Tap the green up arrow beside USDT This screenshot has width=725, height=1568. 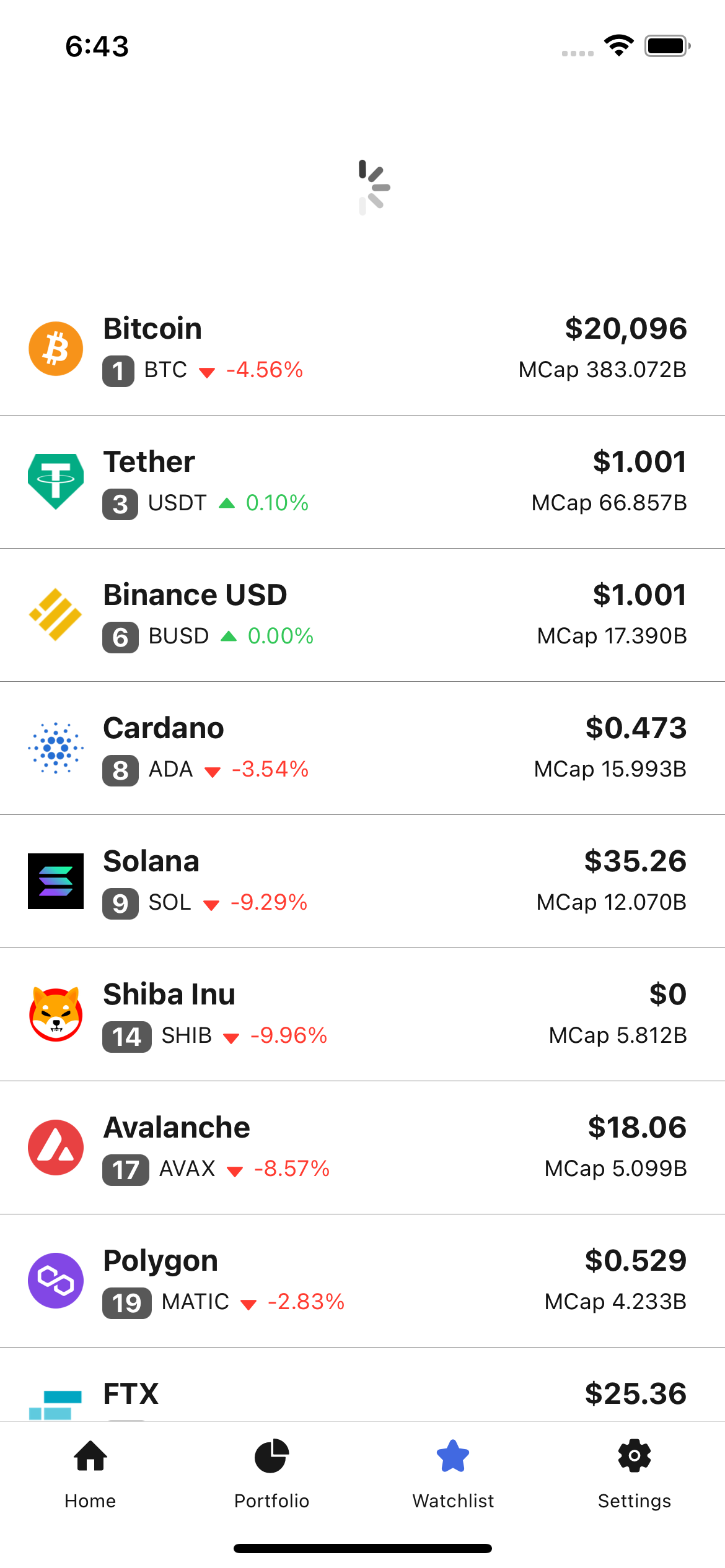tap(228, 503)
